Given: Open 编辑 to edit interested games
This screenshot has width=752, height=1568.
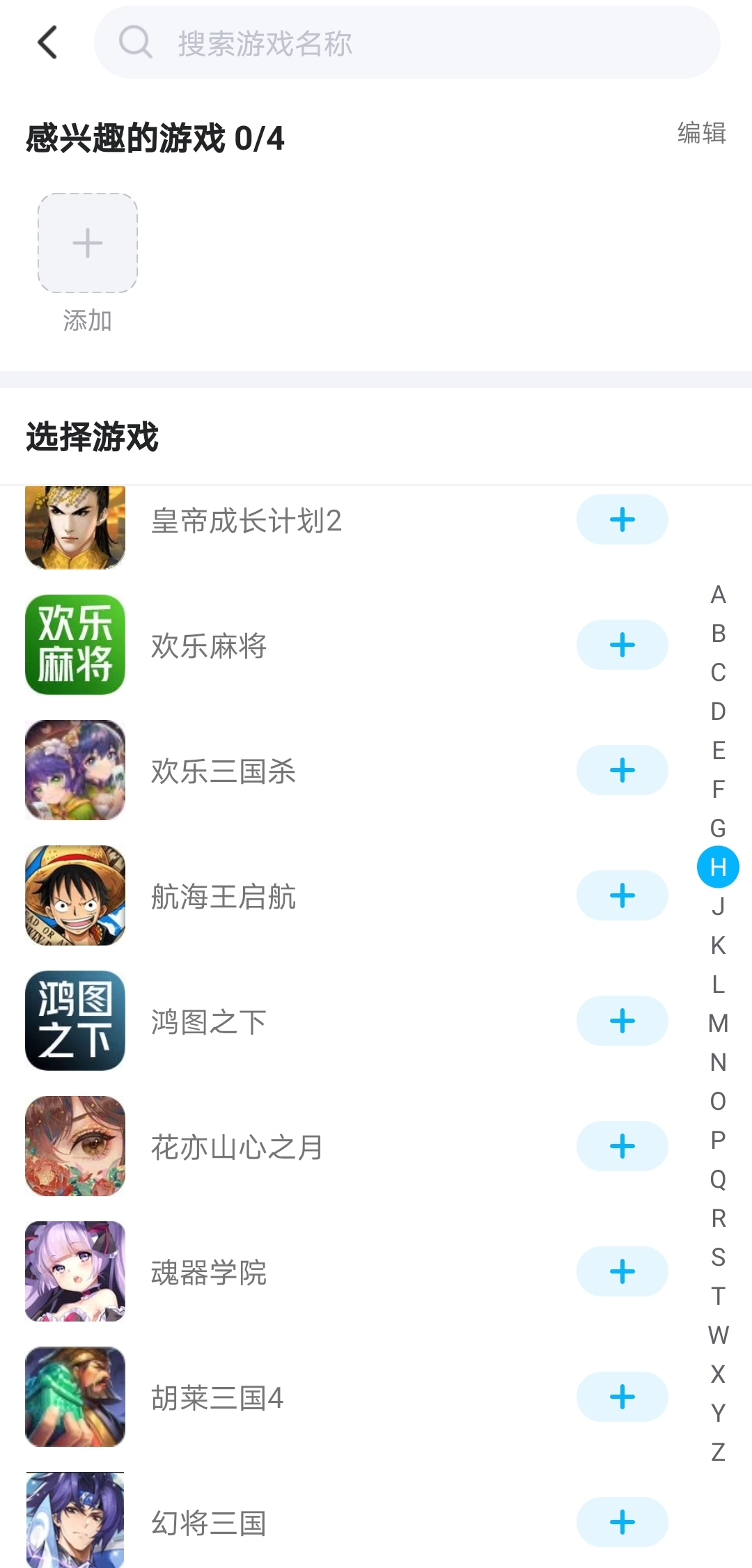Looking at the screenshot, I should coord(701,132).
